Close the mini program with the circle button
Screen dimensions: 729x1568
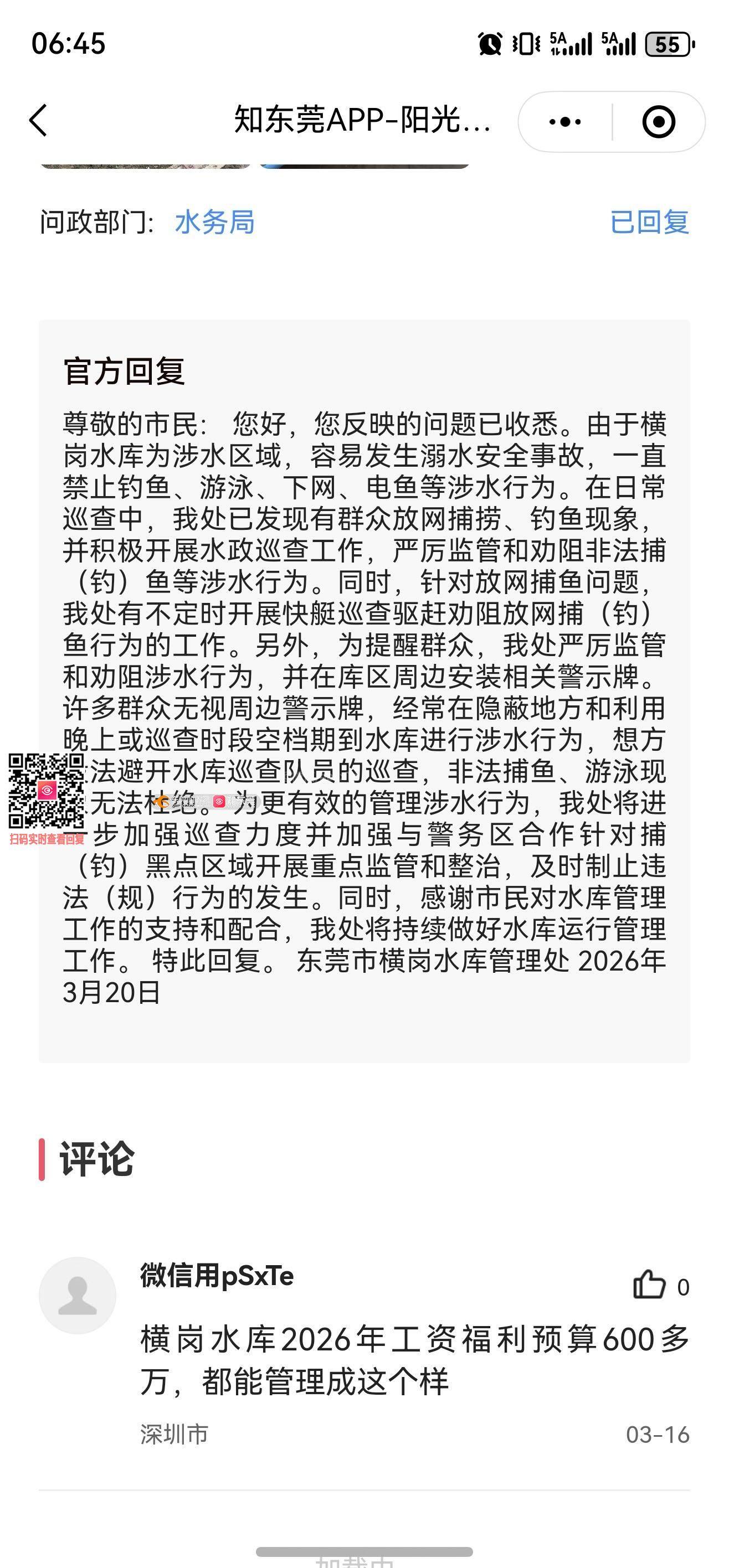pyautogui.click(x=658, y=122)
